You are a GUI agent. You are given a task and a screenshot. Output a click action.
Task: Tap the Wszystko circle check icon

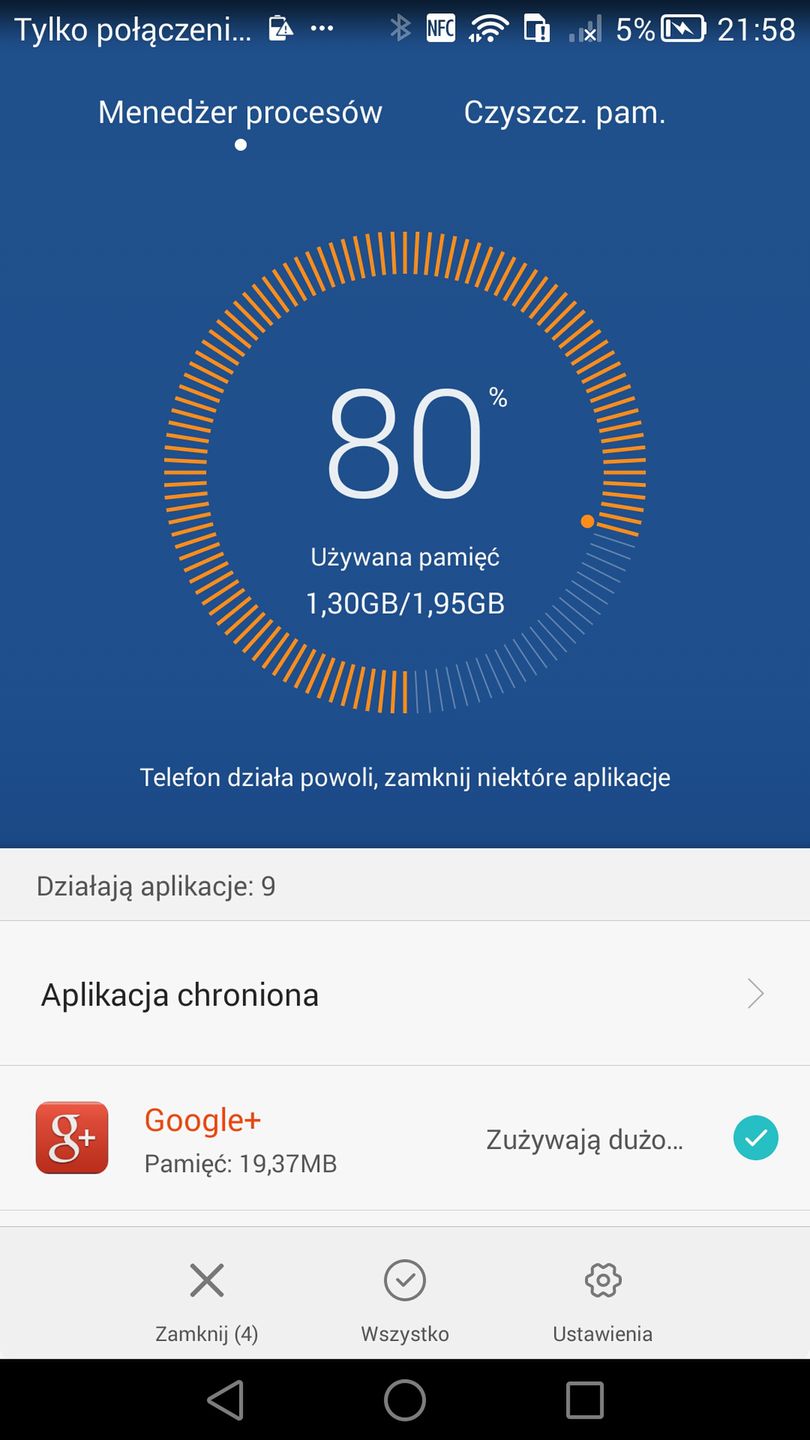[404, 1280]
